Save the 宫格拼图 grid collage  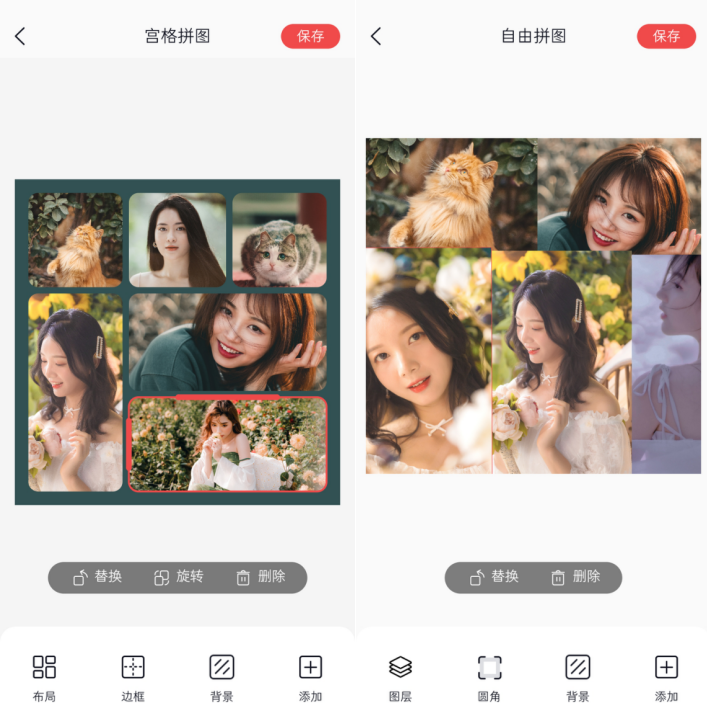(x=310, y=36)
